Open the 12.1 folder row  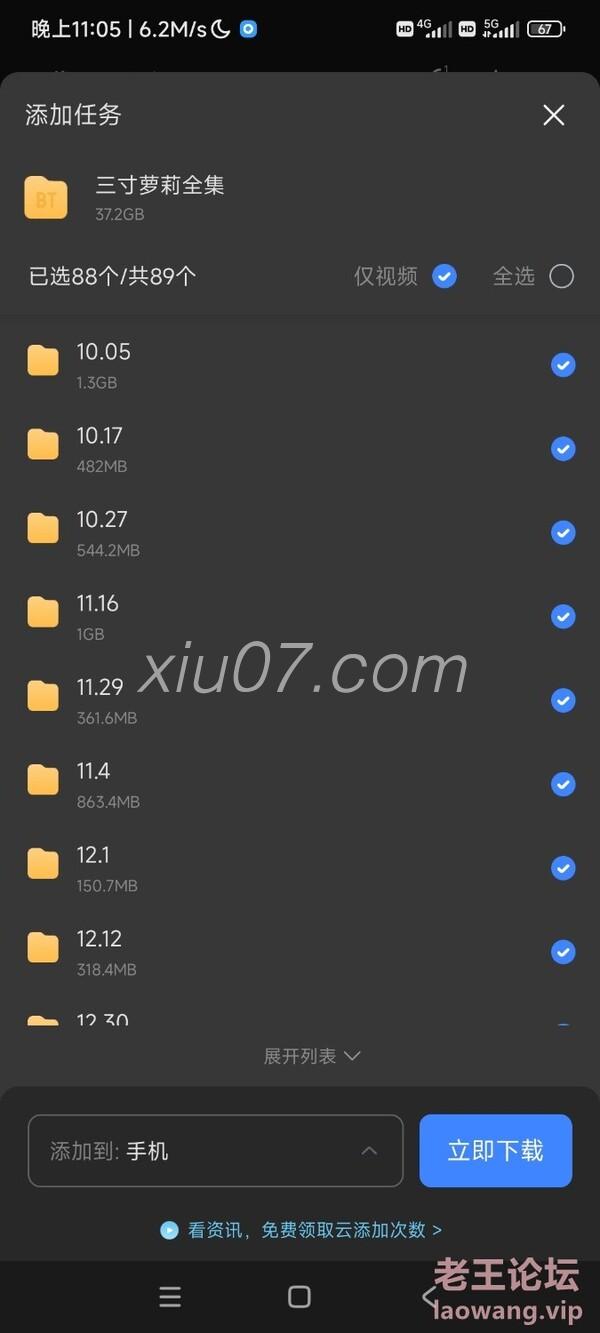pyautogui.click(x=300, y=868)
